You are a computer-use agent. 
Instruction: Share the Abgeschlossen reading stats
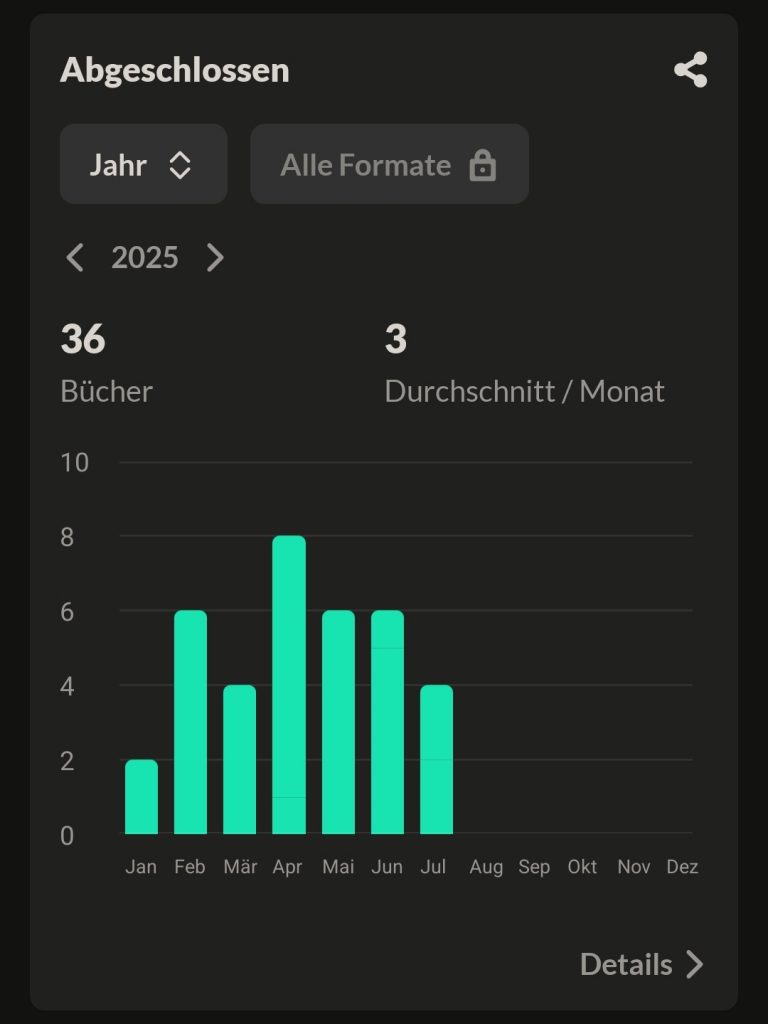click(690, 70)
